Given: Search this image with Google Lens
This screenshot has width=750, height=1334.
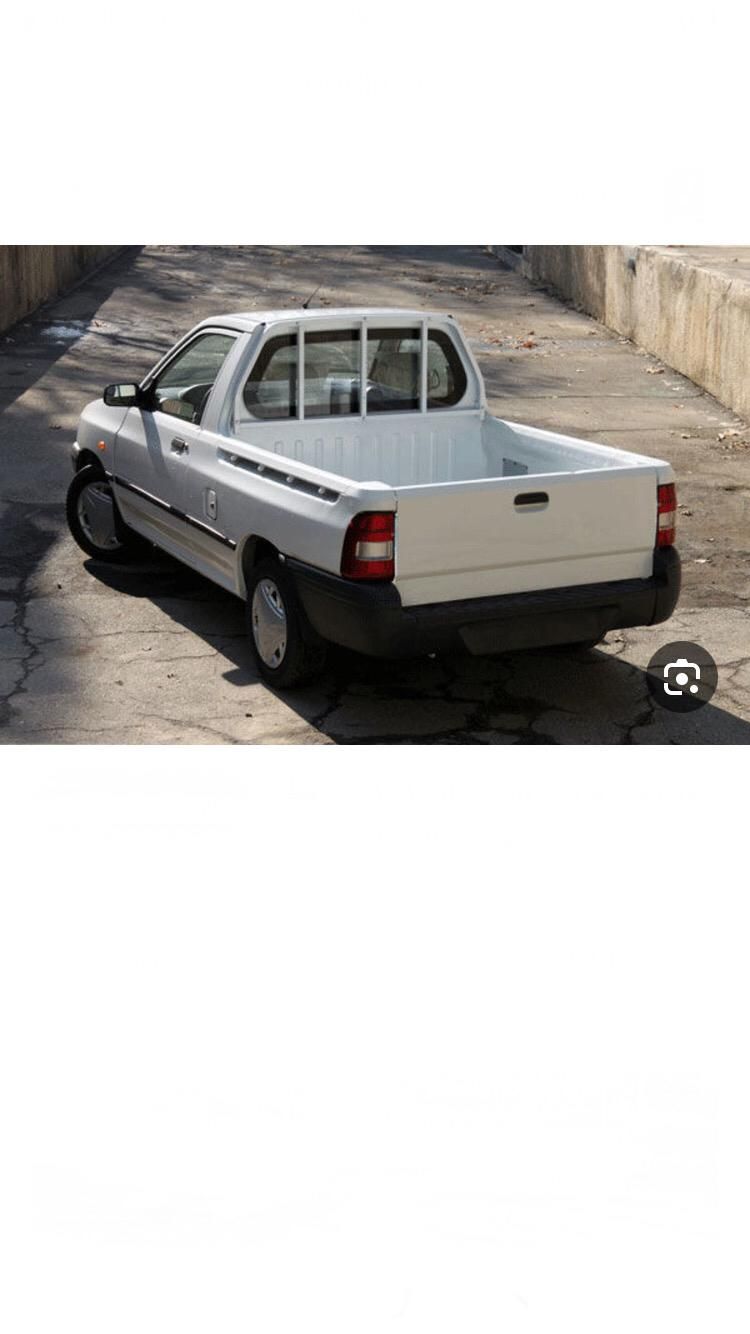Looking at the screenshot, I should click(681, 677).
